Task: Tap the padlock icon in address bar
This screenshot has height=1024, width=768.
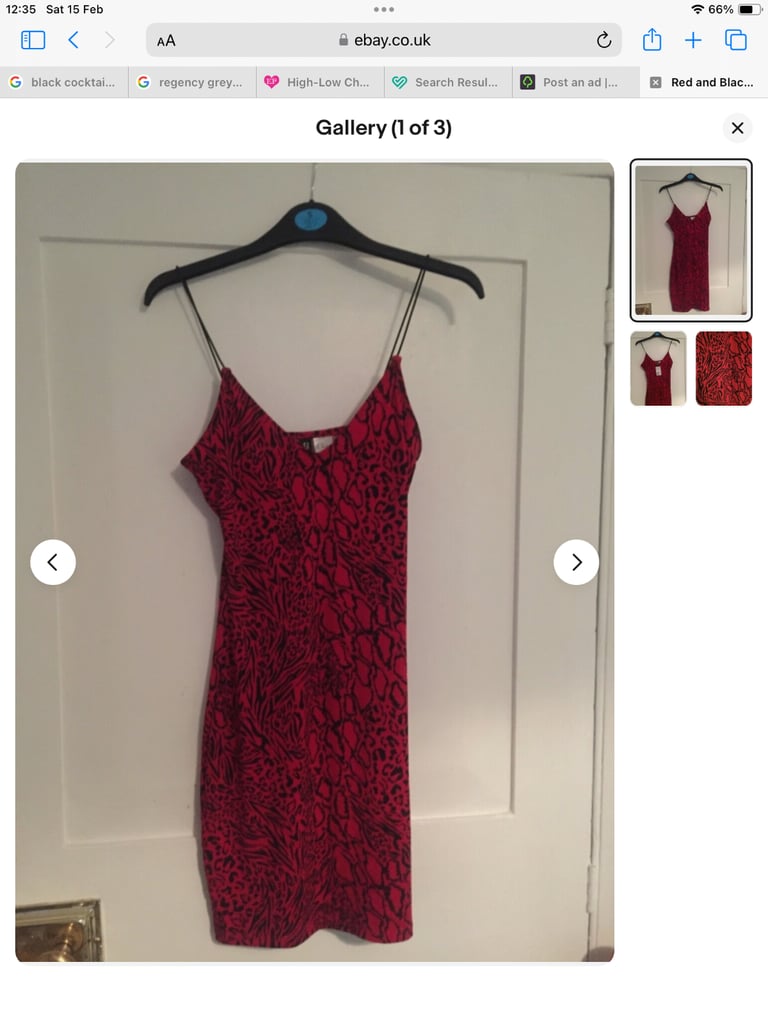Action: pos(343,40)
